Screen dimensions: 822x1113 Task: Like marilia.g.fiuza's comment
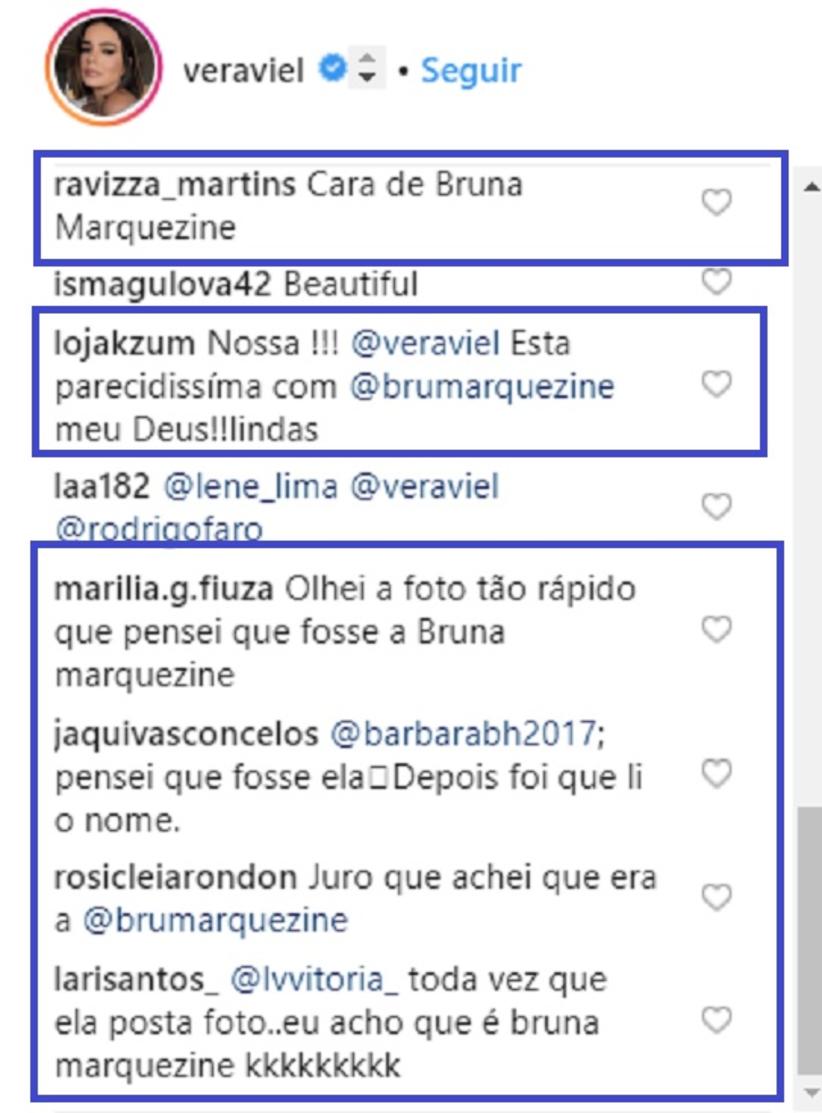tap(716, 629)
